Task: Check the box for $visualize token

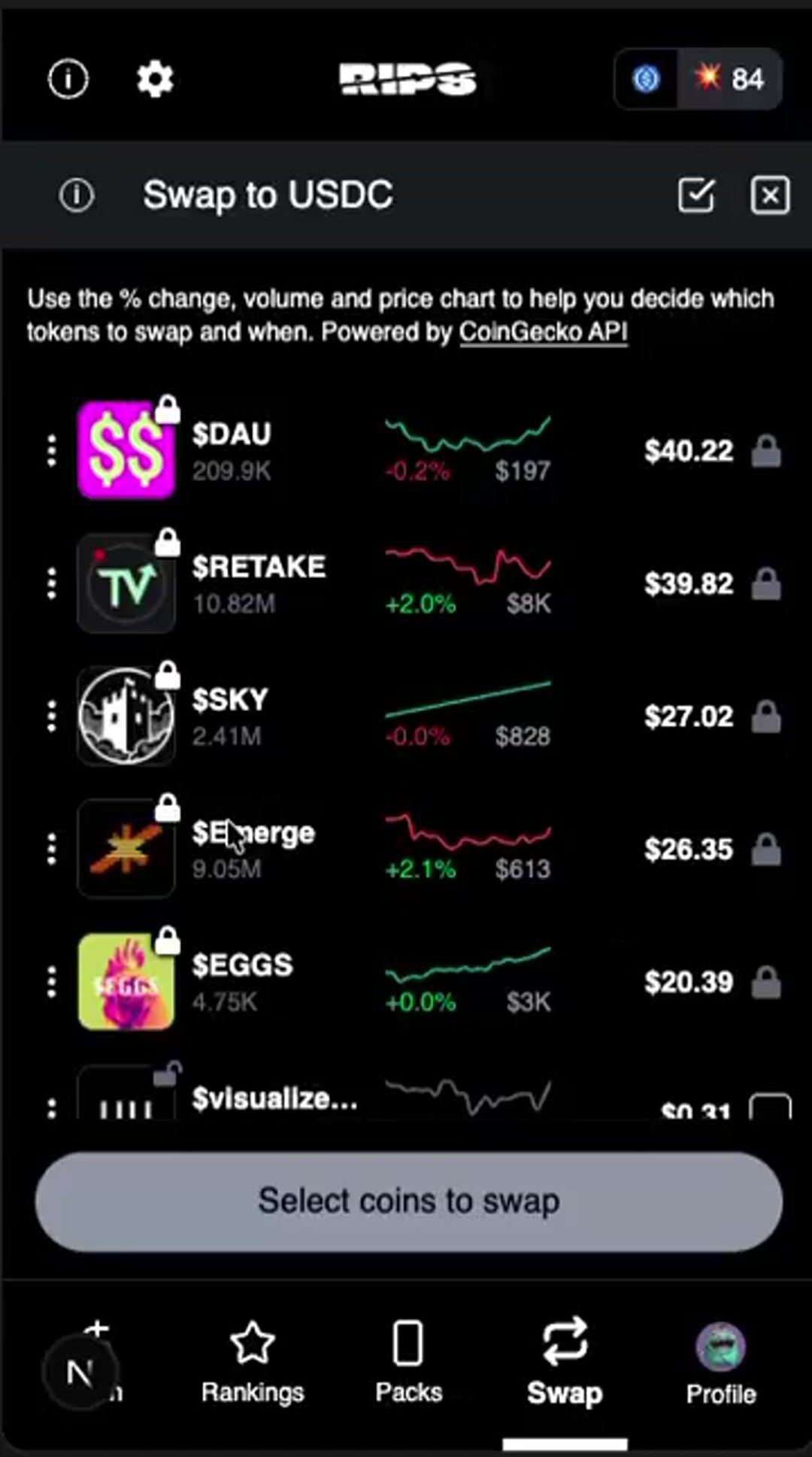Action: (x=770, y=1107)
